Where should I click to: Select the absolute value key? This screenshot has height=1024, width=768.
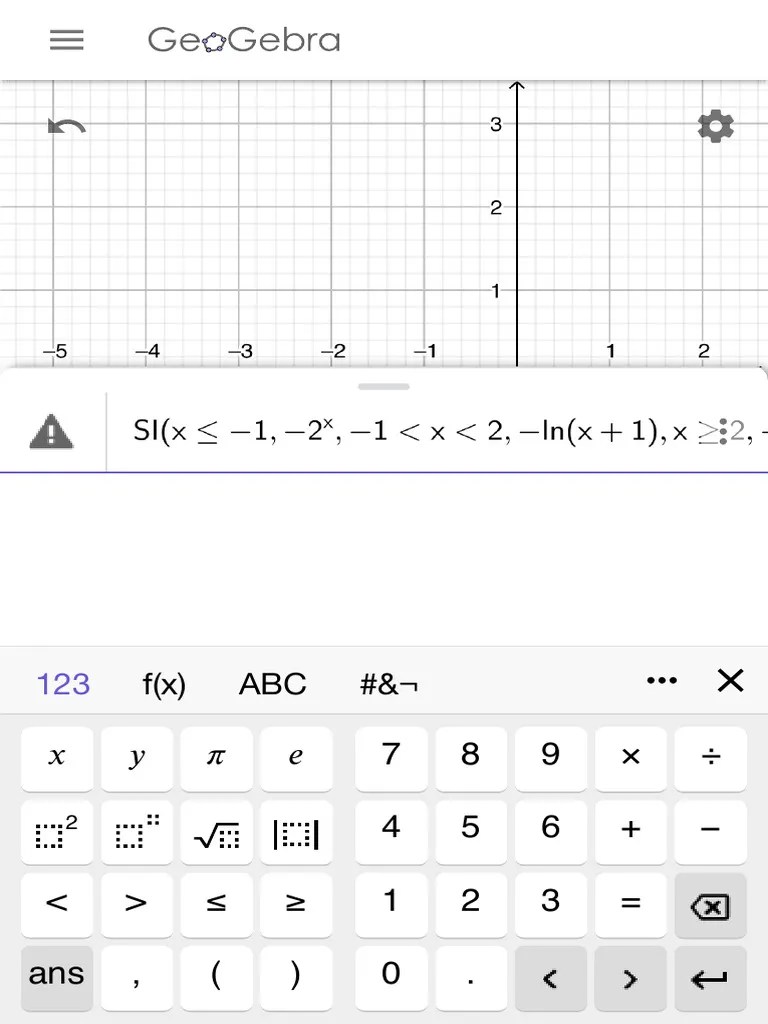(x=296, y=831)
